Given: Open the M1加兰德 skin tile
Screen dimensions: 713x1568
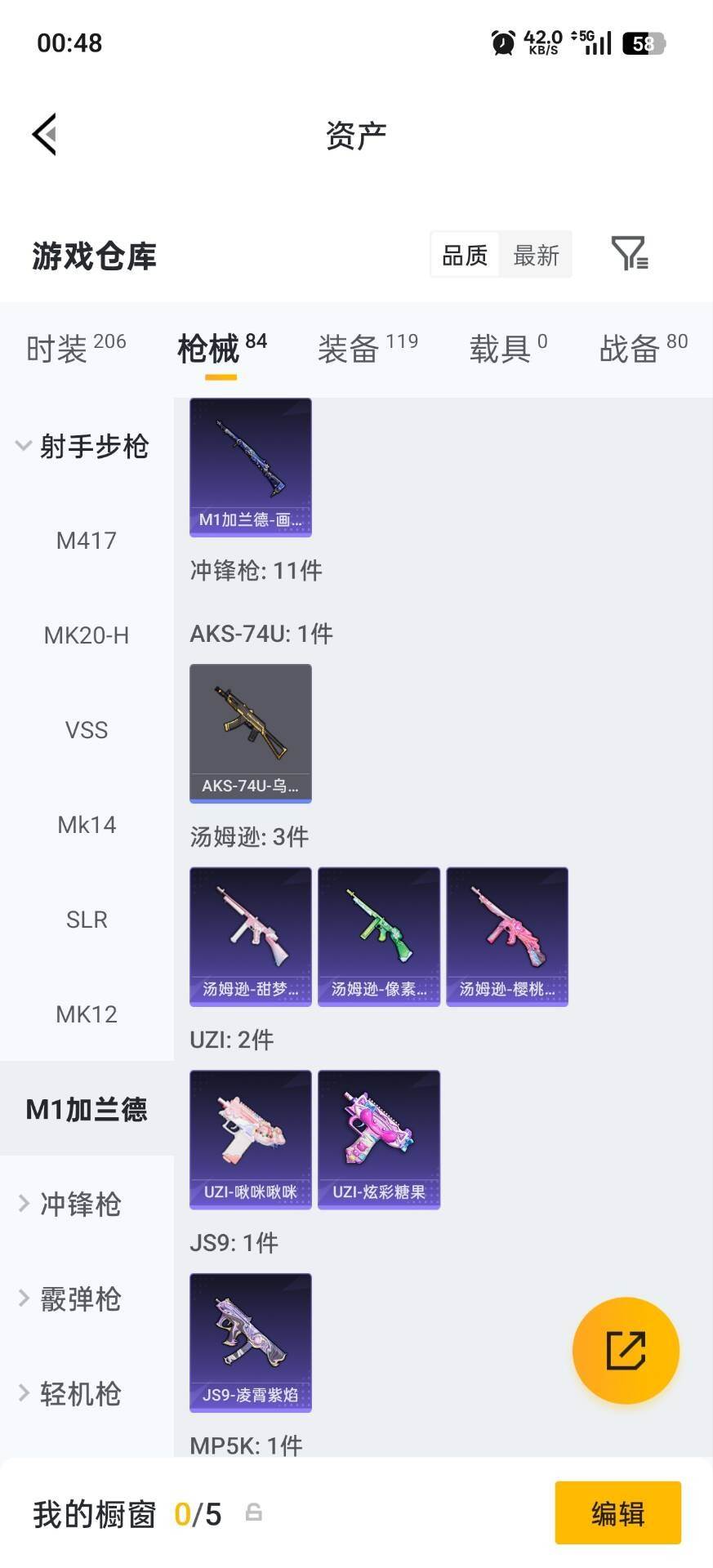Looking at the screenshot, I should pyautogui.click(x=251, y=467).
